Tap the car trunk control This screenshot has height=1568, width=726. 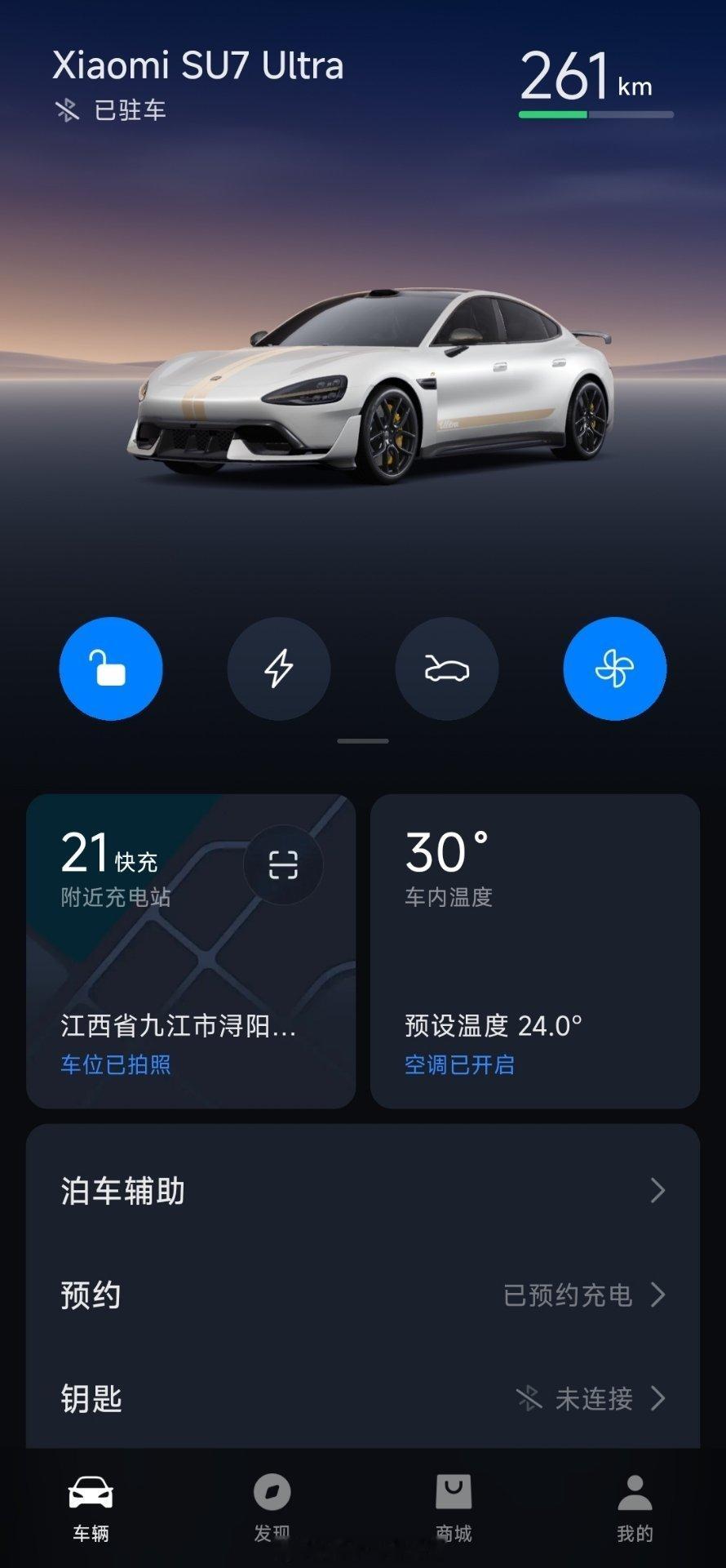[447, 669]
